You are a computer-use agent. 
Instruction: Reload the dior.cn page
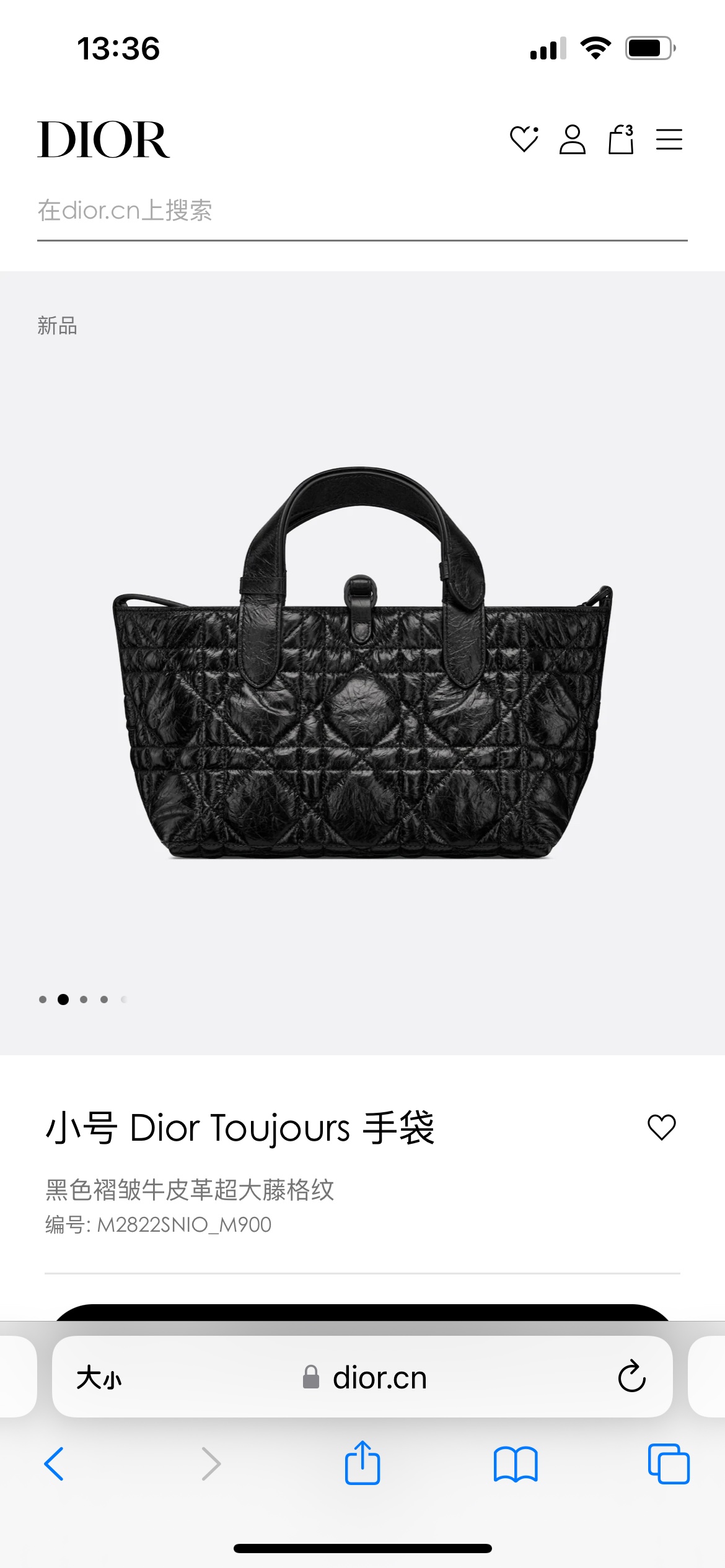point(631,1377)
